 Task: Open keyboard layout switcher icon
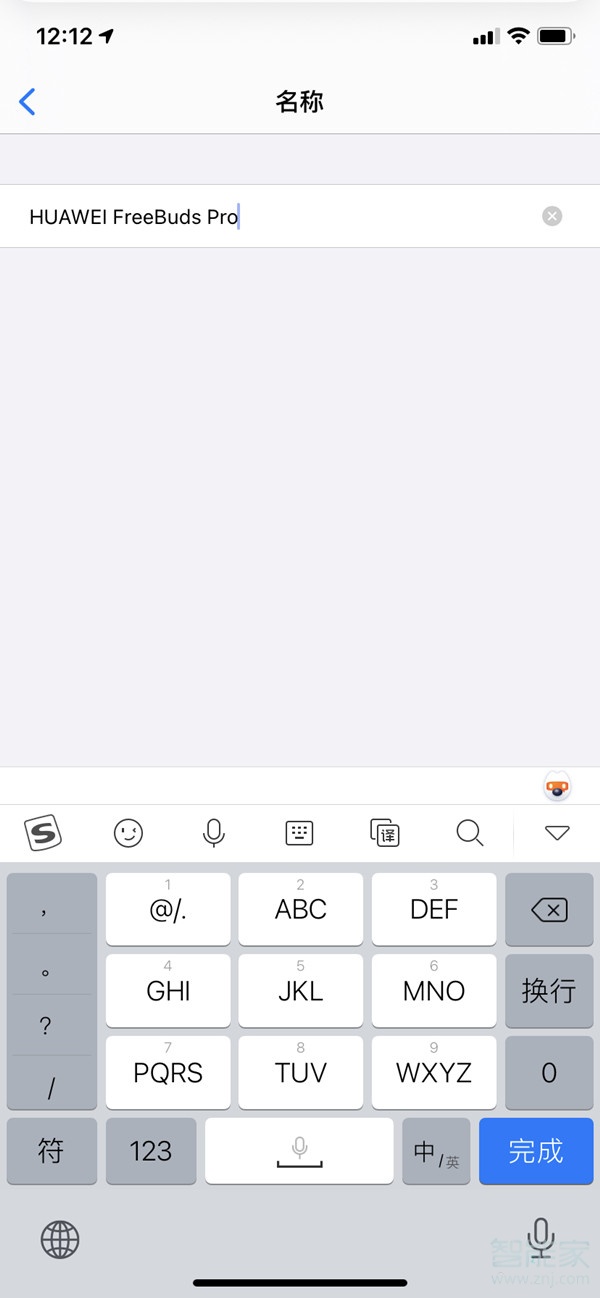[299, 832]
